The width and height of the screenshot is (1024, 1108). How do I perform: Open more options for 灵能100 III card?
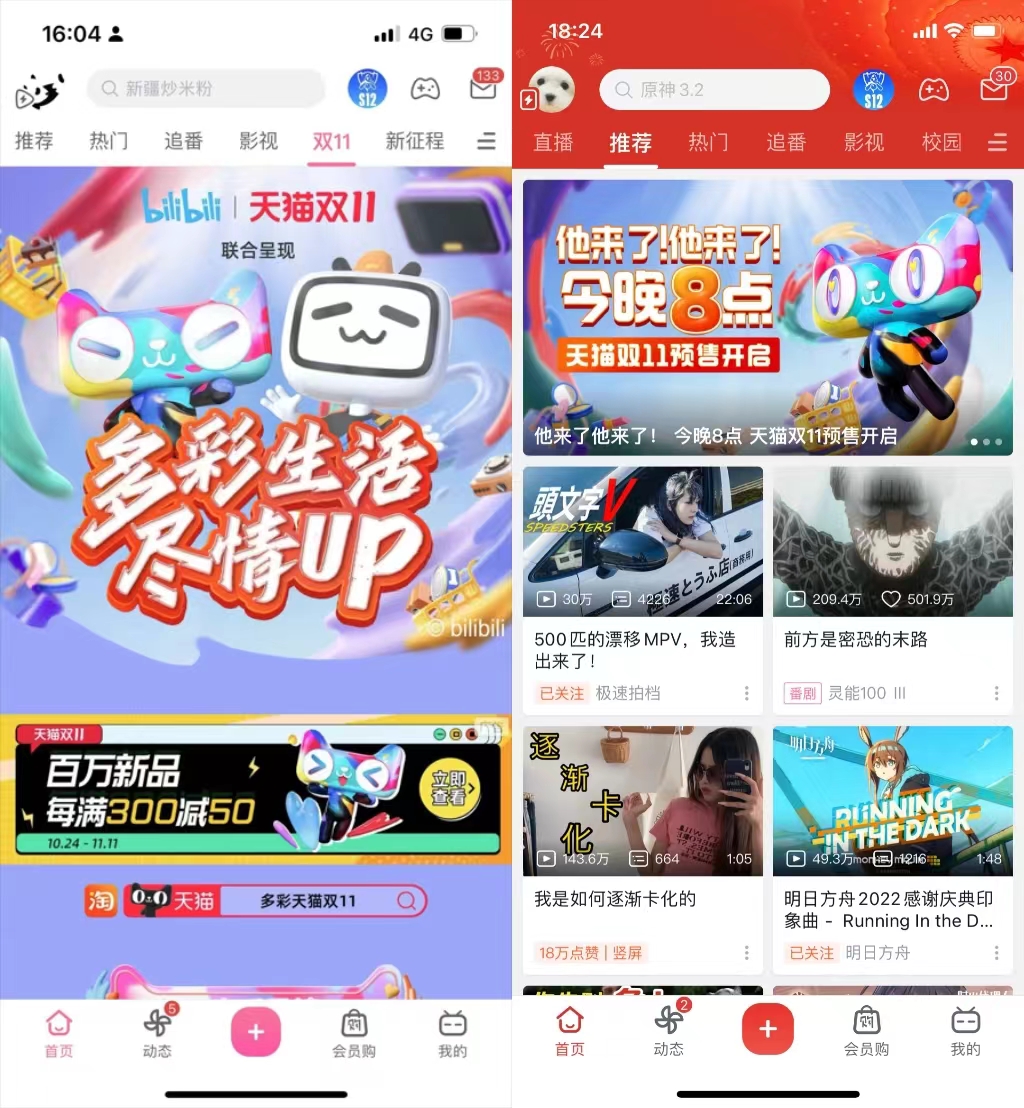click(996, 693)
